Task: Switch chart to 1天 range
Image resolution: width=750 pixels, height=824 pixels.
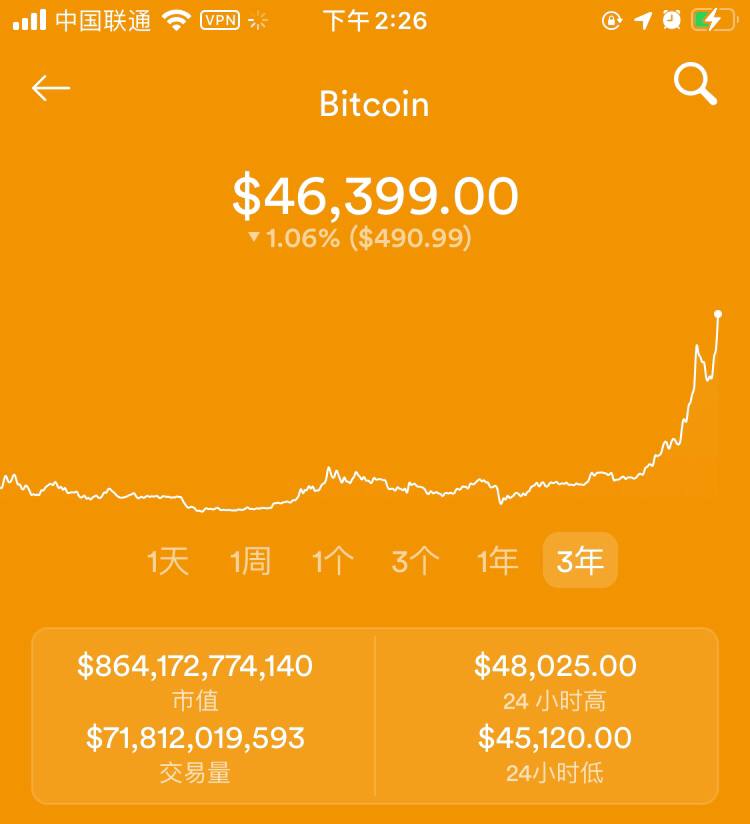Action: coord(168,561)
